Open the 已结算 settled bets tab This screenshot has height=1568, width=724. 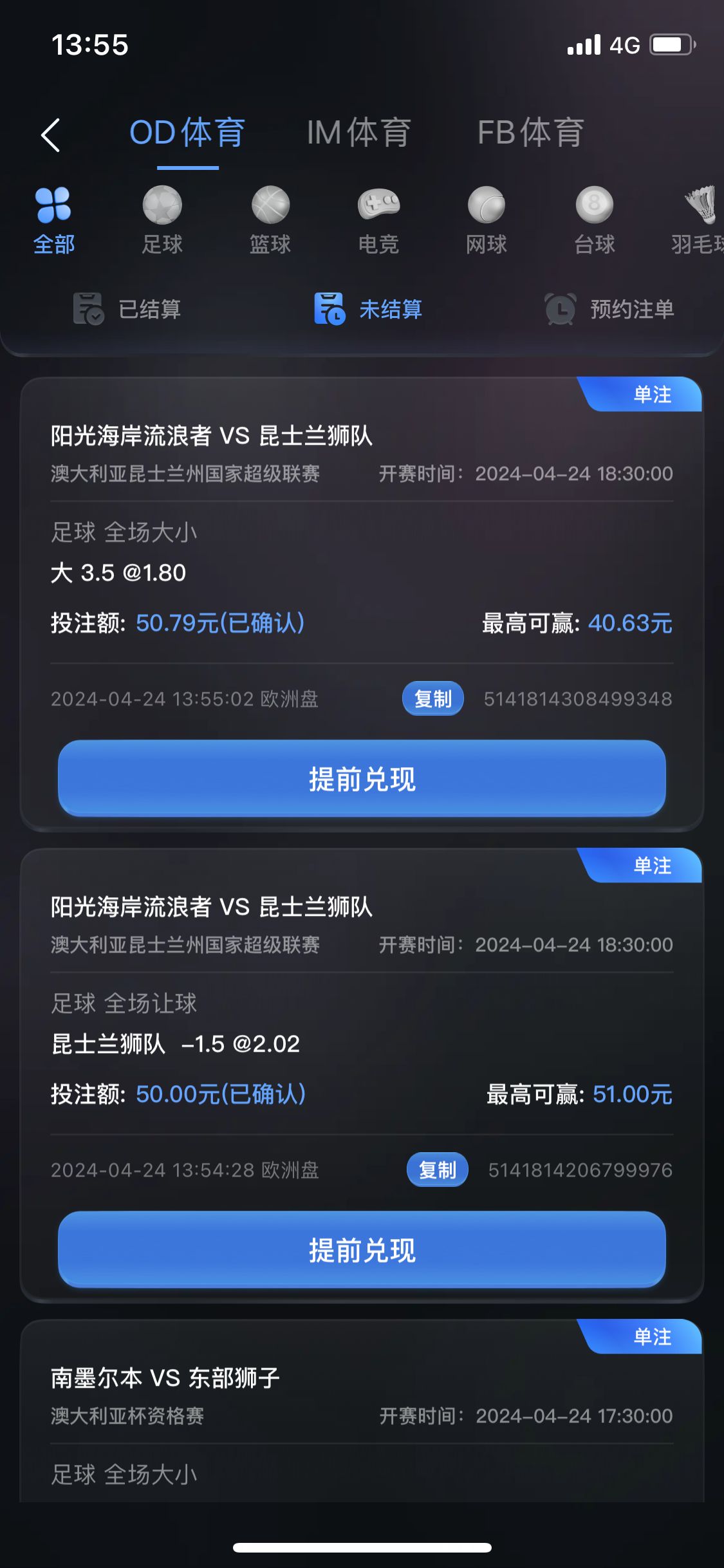tap(127, 309)
